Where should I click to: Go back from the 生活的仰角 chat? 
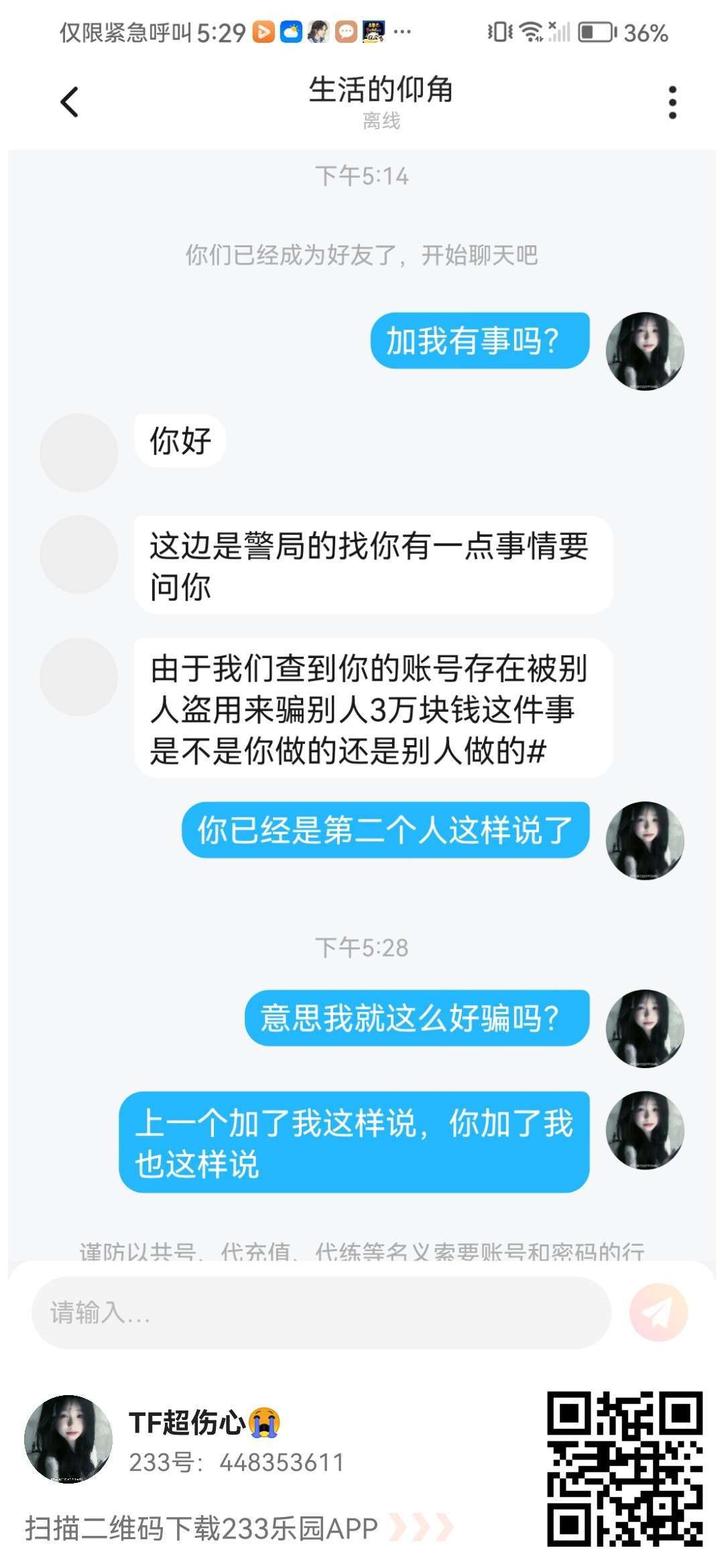[x=70, y=102]
